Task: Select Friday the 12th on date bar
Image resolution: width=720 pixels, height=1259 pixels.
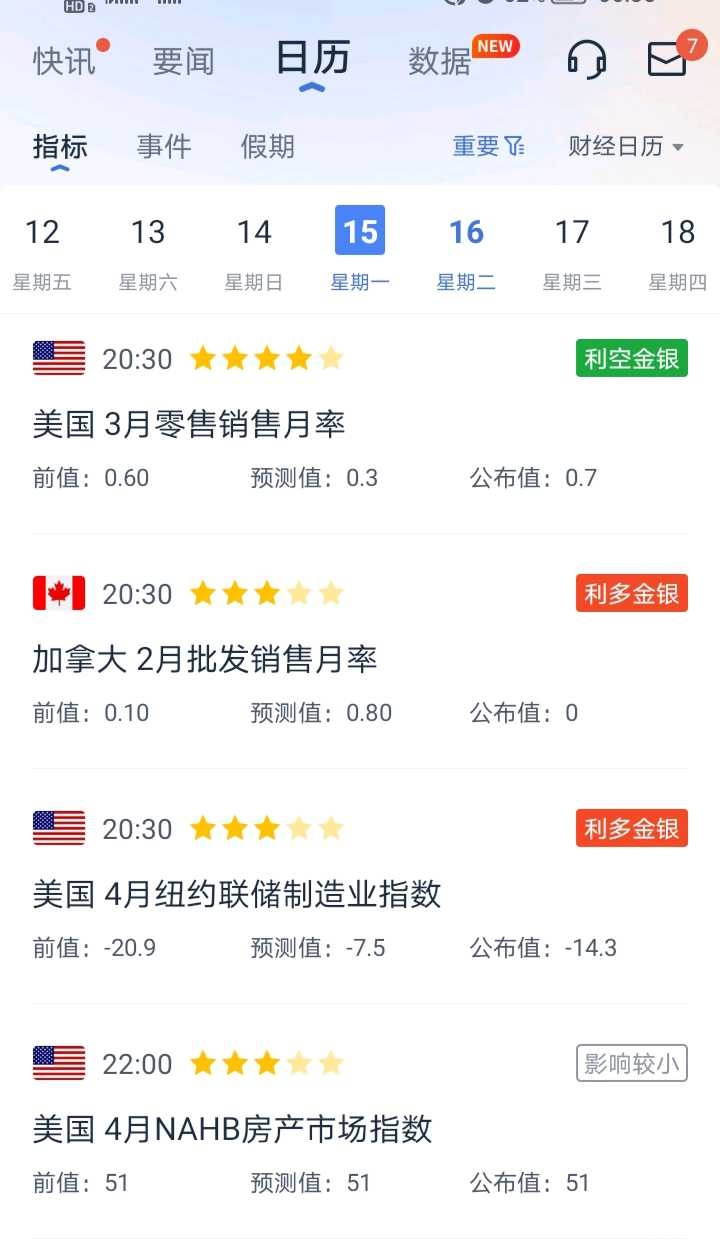Action: [x=43, y=248]
